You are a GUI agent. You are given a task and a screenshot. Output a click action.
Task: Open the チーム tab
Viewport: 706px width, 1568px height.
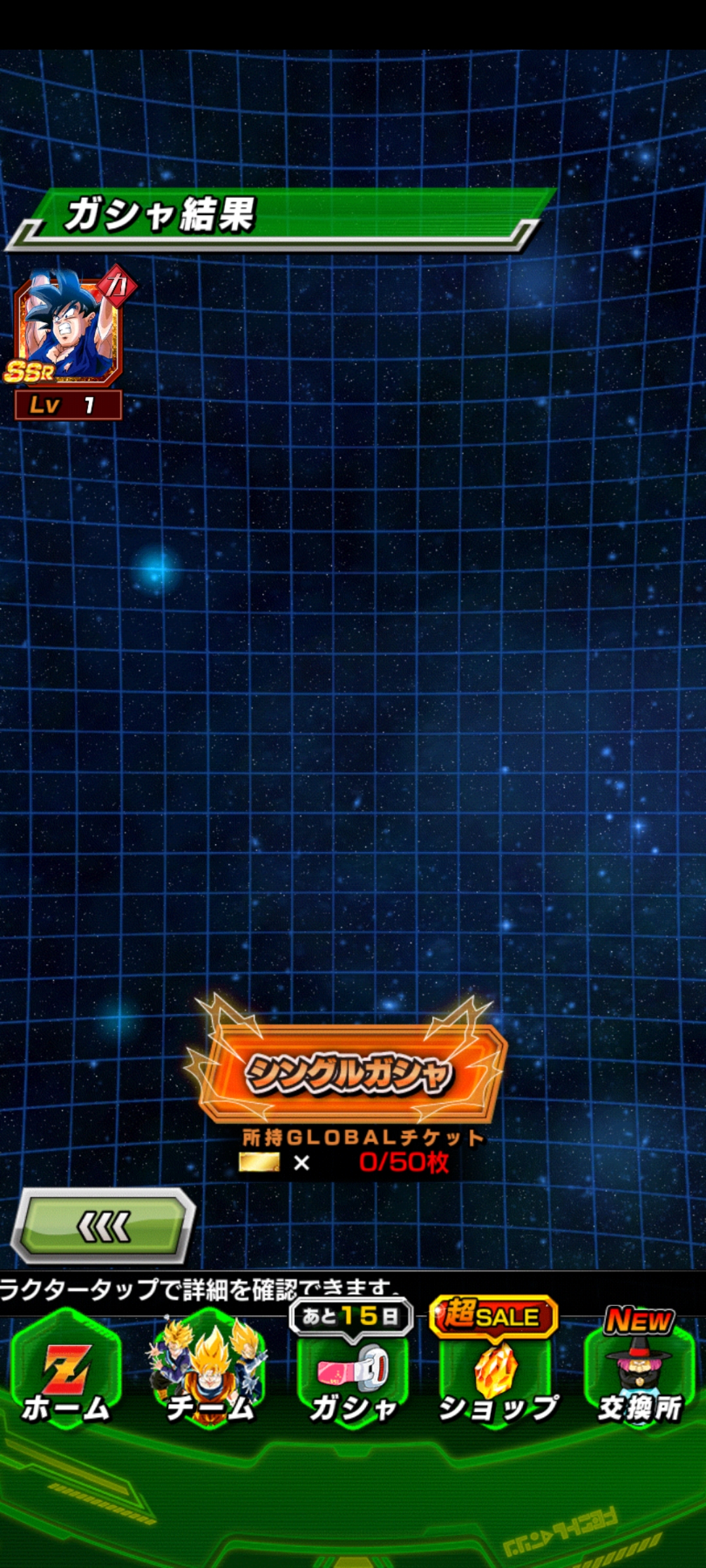coord(209,1379)
